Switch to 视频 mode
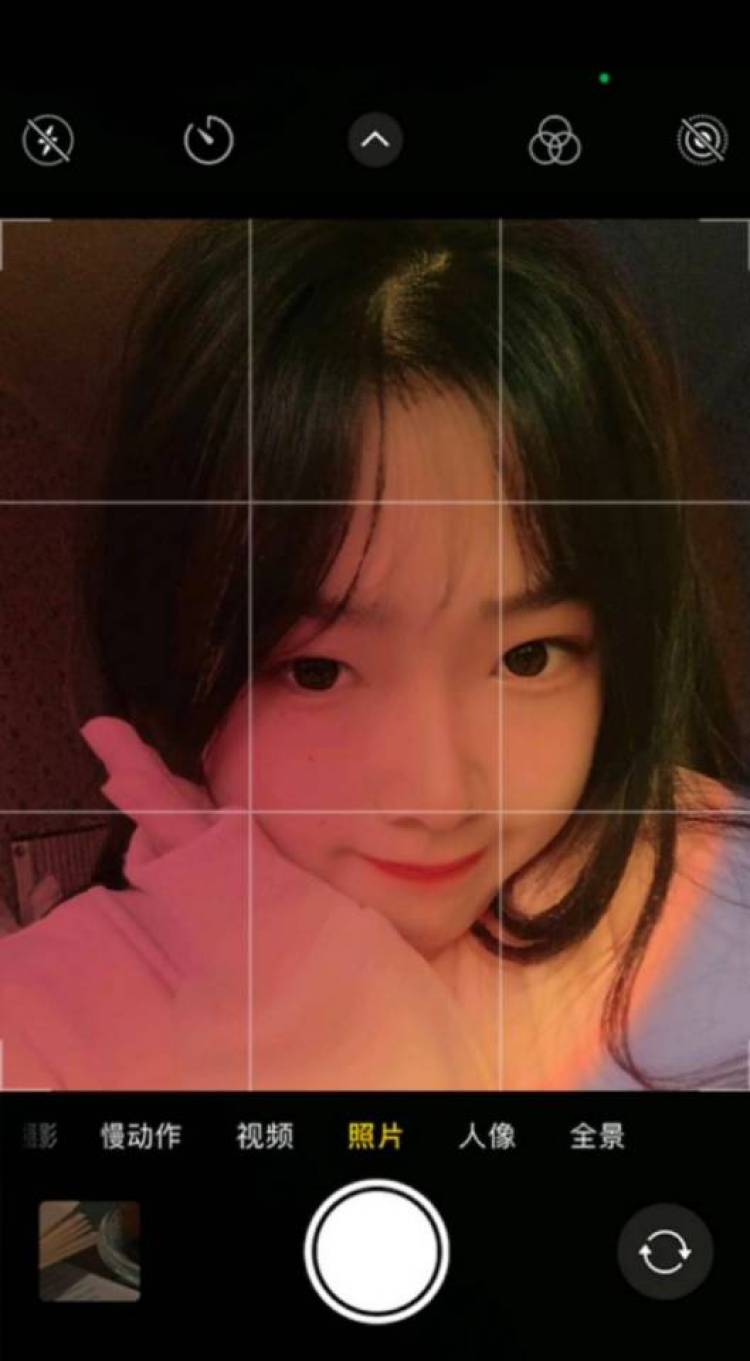Image resolution: width=750 pixels, height=1361 pixels. 265,1136
